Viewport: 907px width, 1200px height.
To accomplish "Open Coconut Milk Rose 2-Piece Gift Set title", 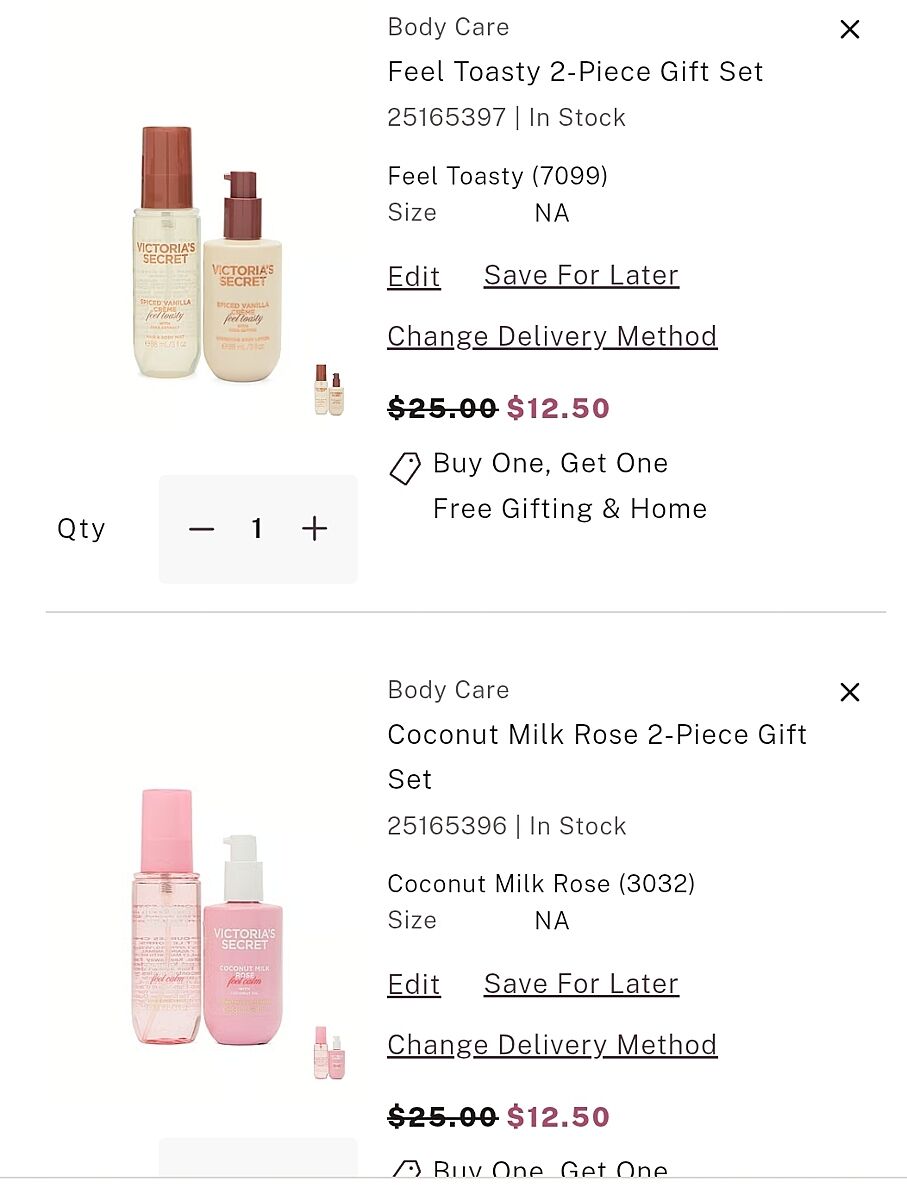I will [x=597, y=735].
